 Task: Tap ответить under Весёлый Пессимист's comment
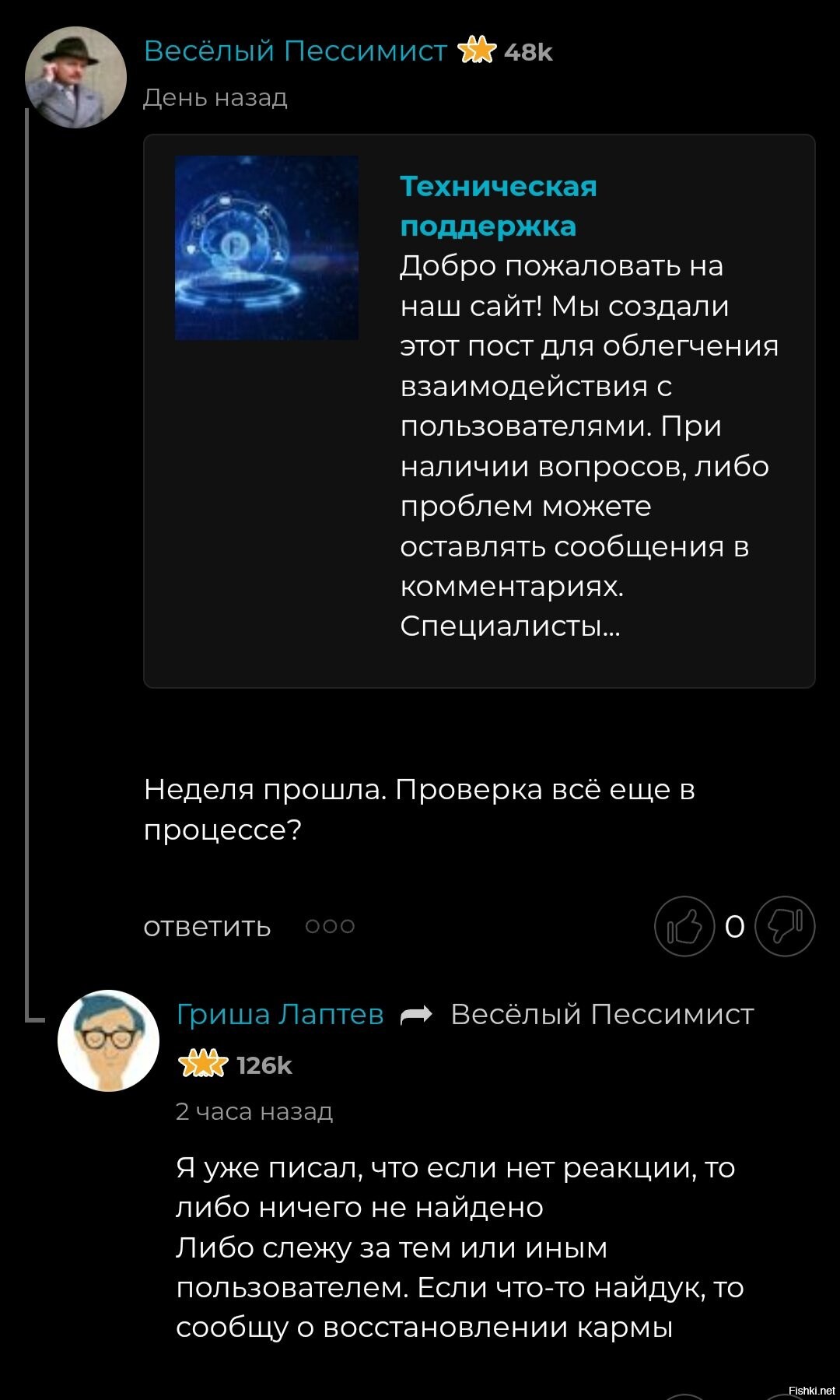pos(207,926)
